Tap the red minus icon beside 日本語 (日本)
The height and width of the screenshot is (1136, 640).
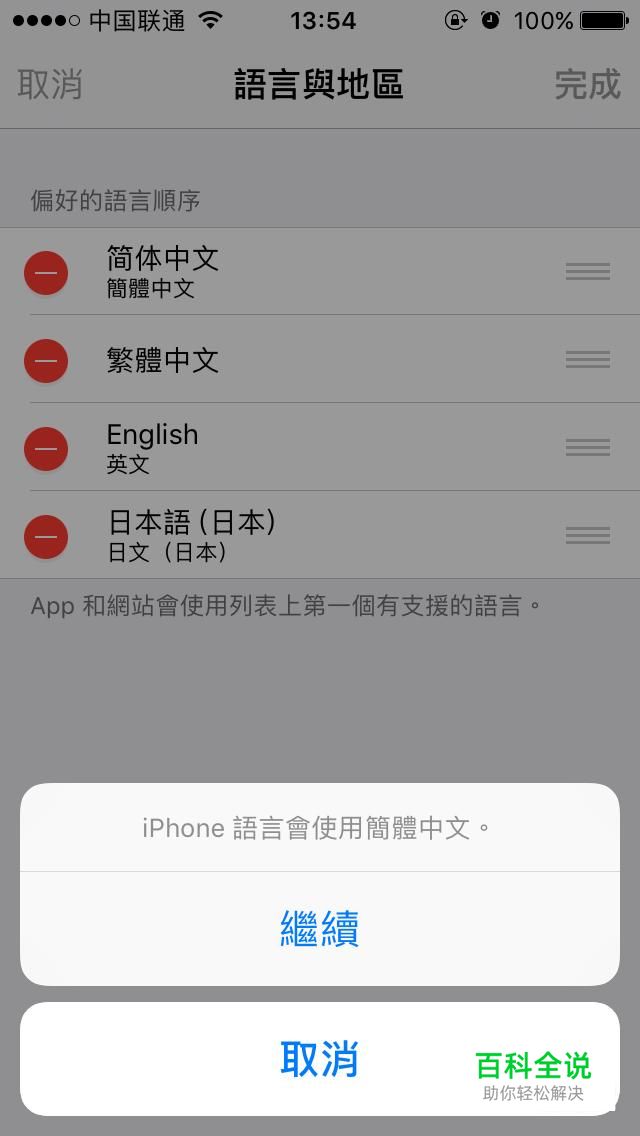click(x=46, y=536)
